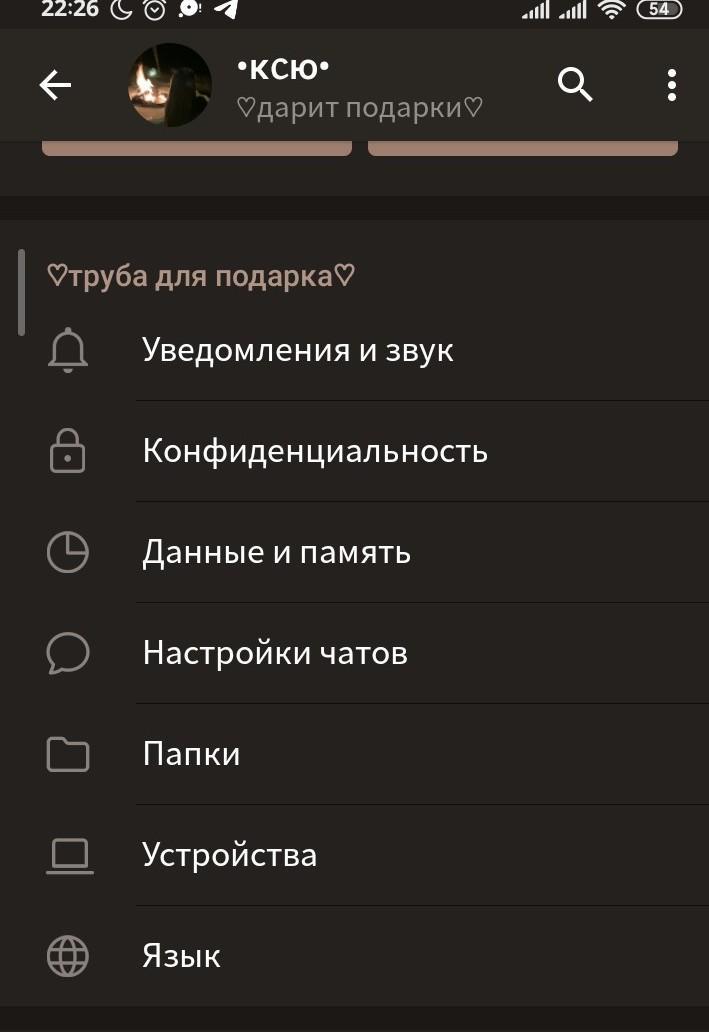Open Конфиденциальность settings
Screen dimensions: 709x1032
(314, 451)
